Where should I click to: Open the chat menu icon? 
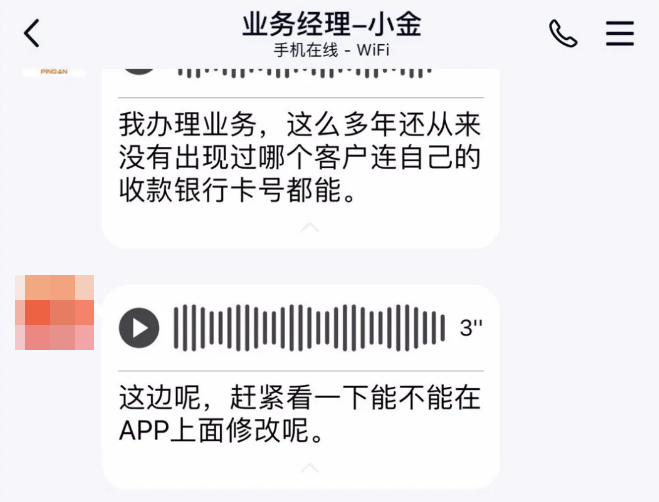620,33
